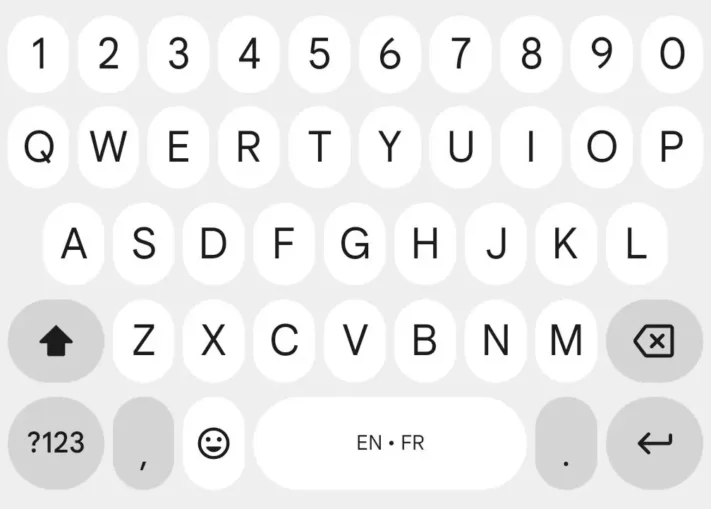Type the number 0

click(x=672, y=52)
